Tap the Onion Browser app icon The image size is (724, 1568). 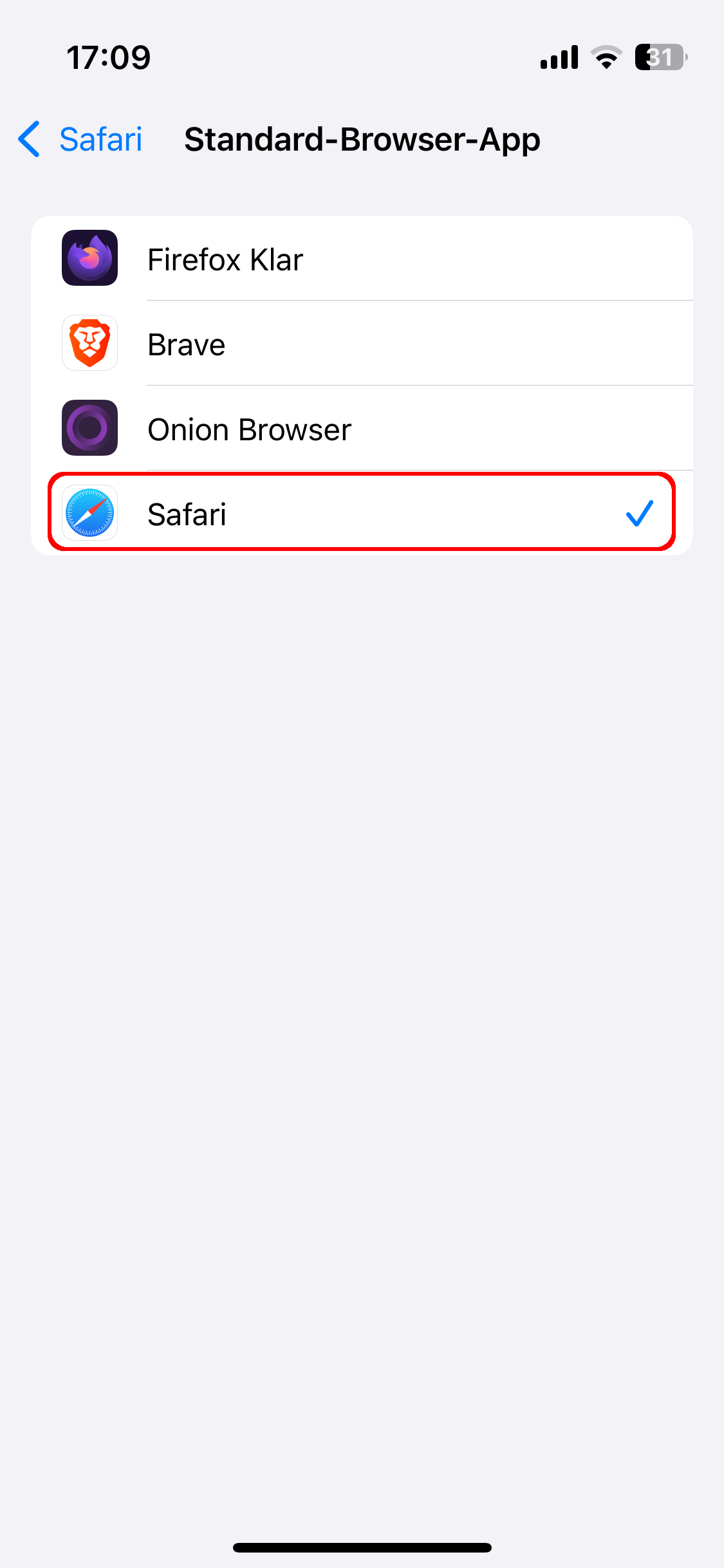point(89,428)
